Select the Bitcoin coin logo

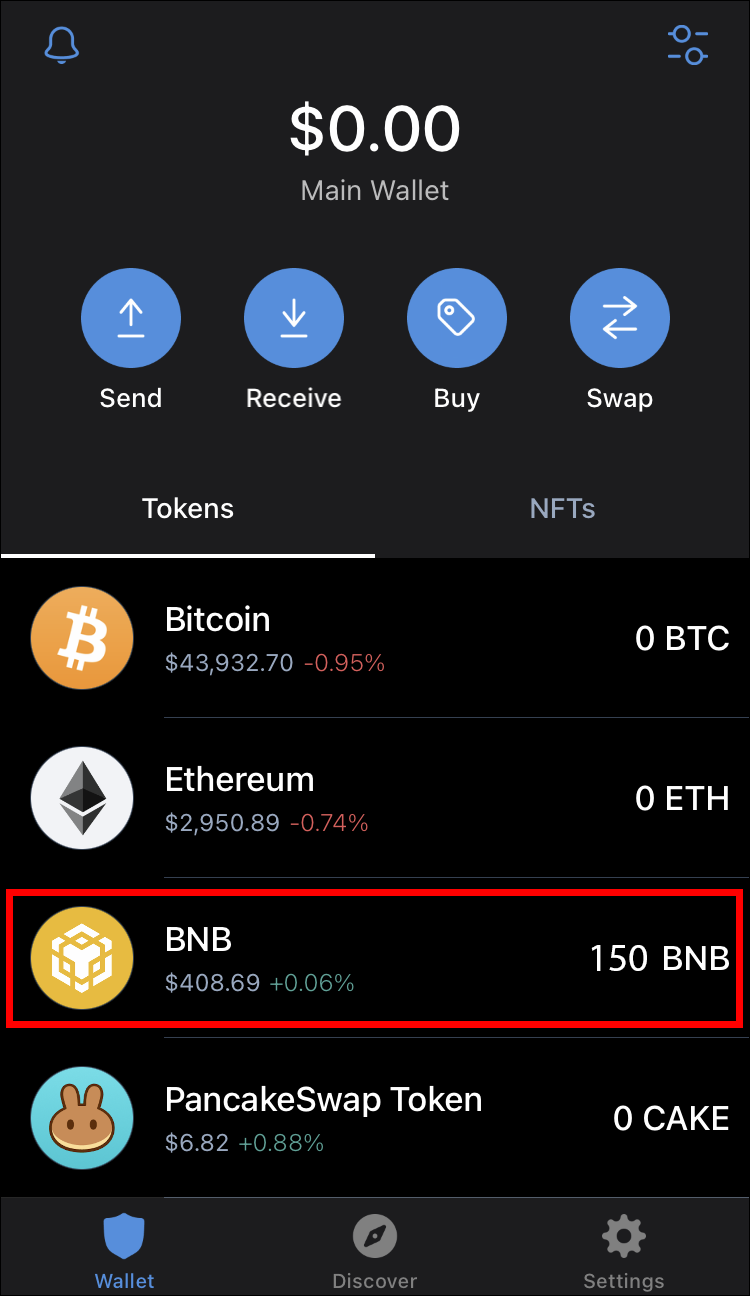81,638
